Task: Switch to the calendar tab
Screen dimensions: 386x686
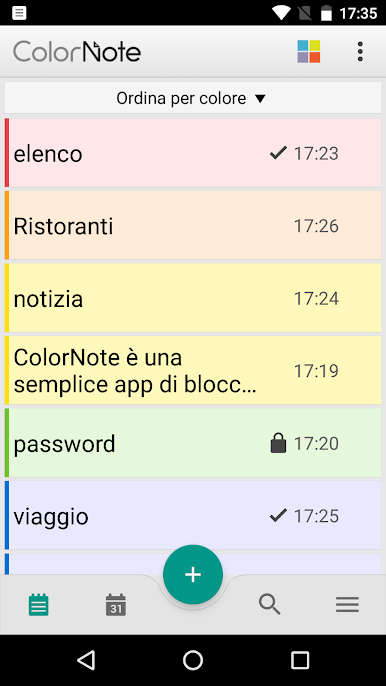Action: [116, 605]
